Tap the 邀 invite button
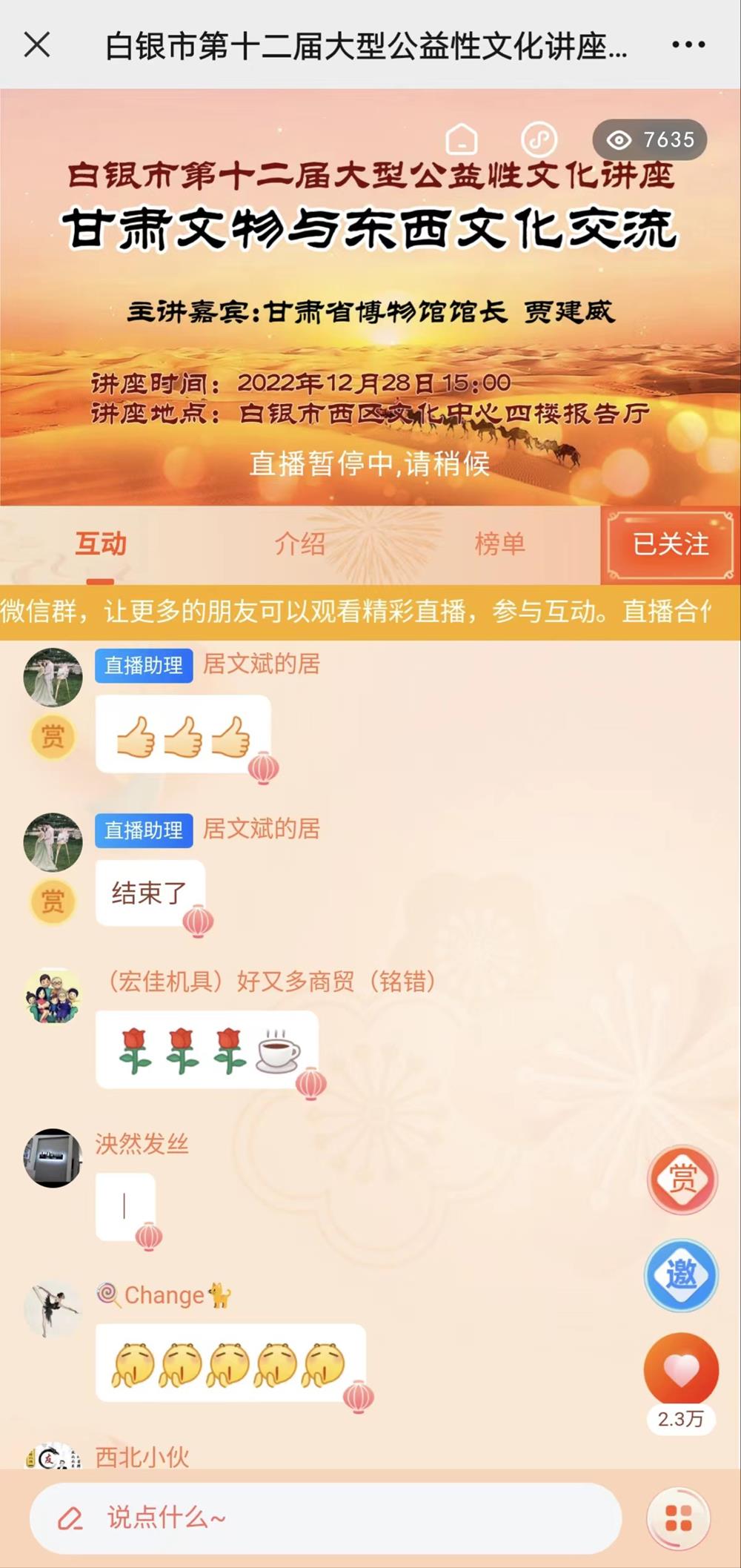Viewport: 741px width, 1568px height. 681,1275
